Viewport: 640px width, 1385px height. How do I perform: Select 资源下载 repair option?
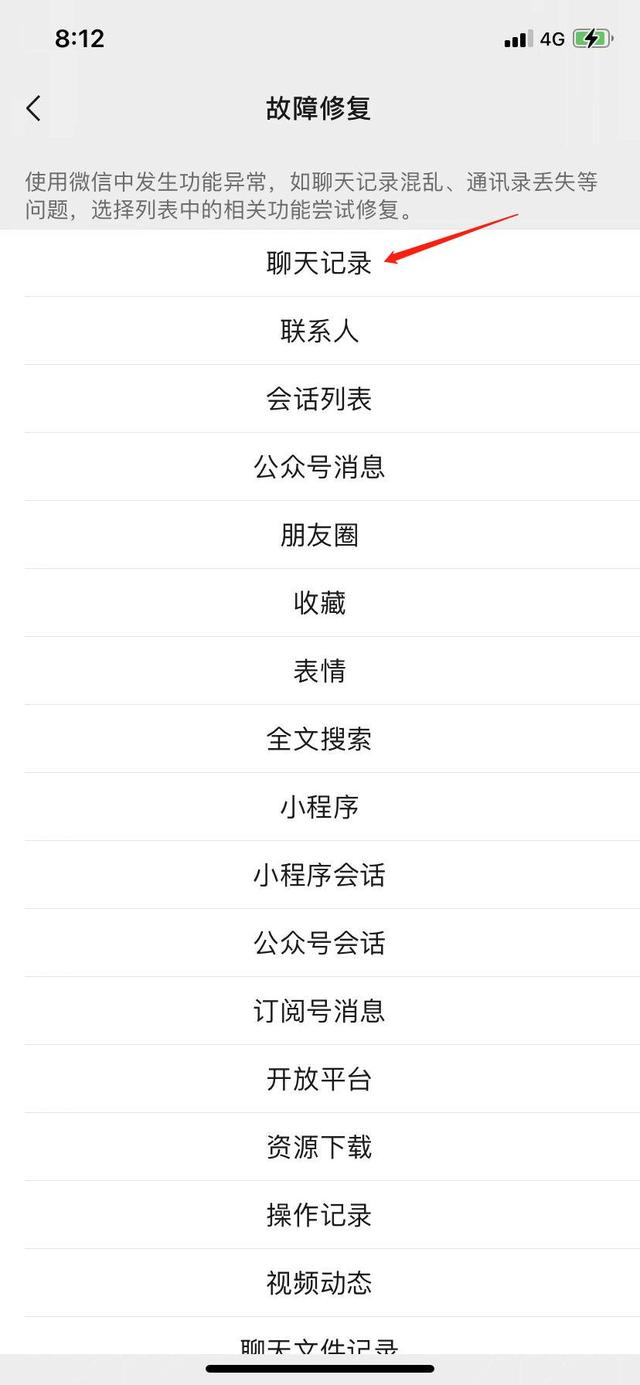[320, 1147]
